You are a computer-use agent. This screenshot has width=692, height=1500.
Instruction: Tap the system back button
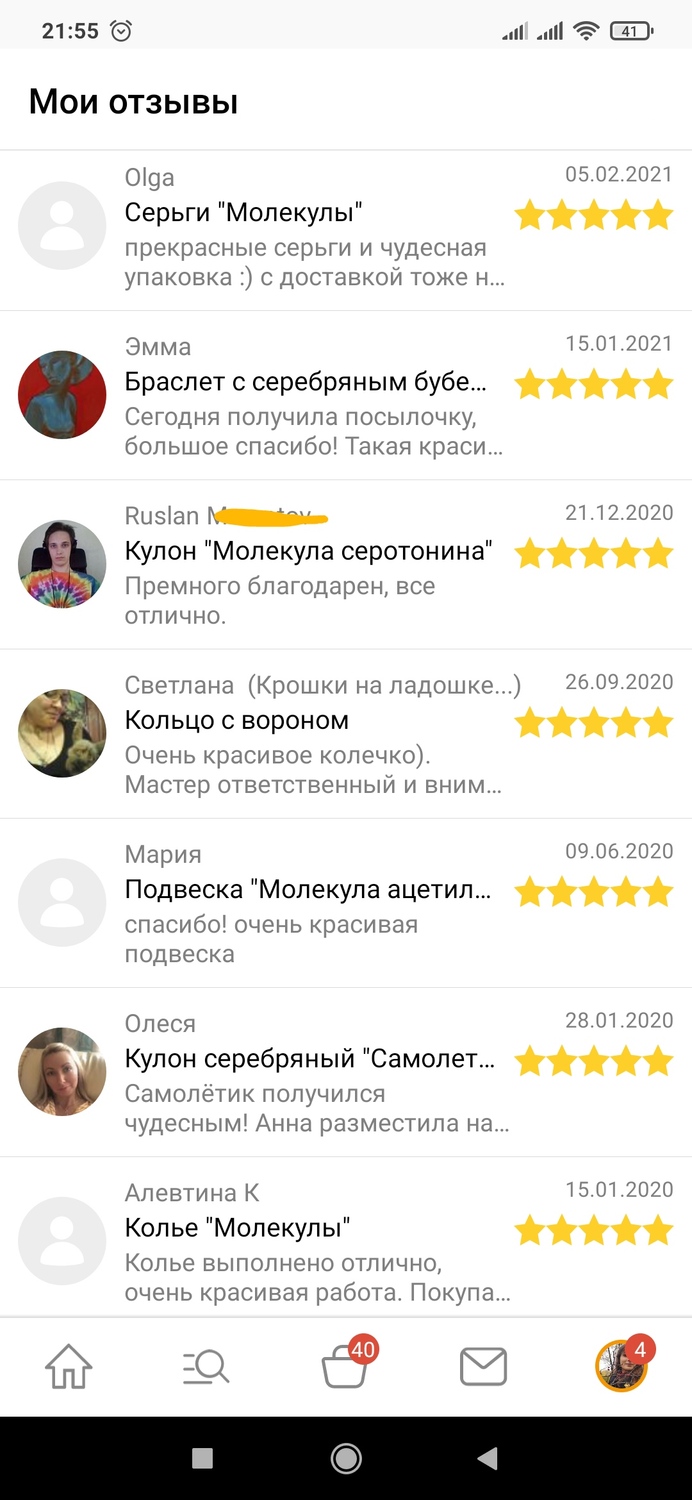pos(487,1459)
